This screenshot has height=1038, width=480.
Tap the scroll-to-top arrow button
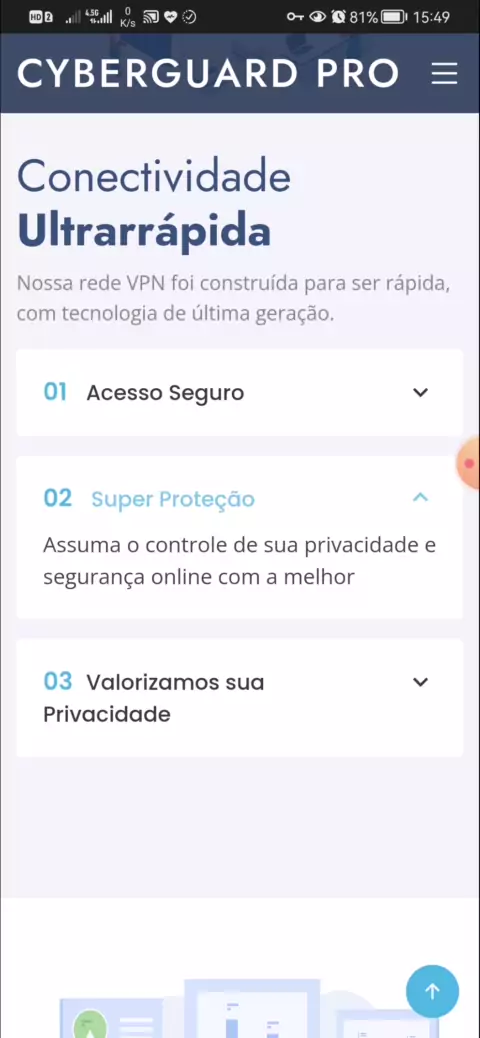pyautogui.click(x=432, y=991)
